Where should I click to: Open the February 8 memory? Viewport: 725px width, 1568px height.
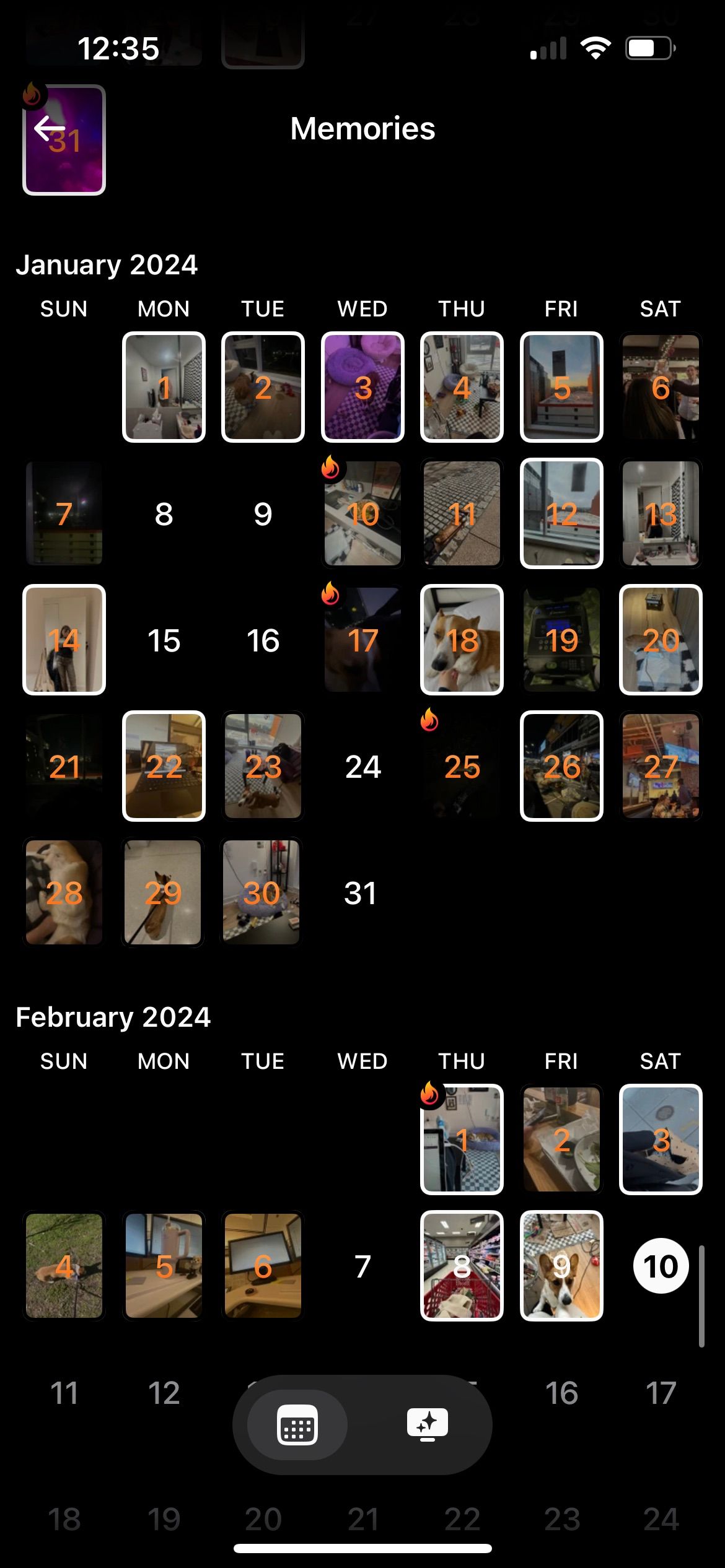(x=462, y=1266)
